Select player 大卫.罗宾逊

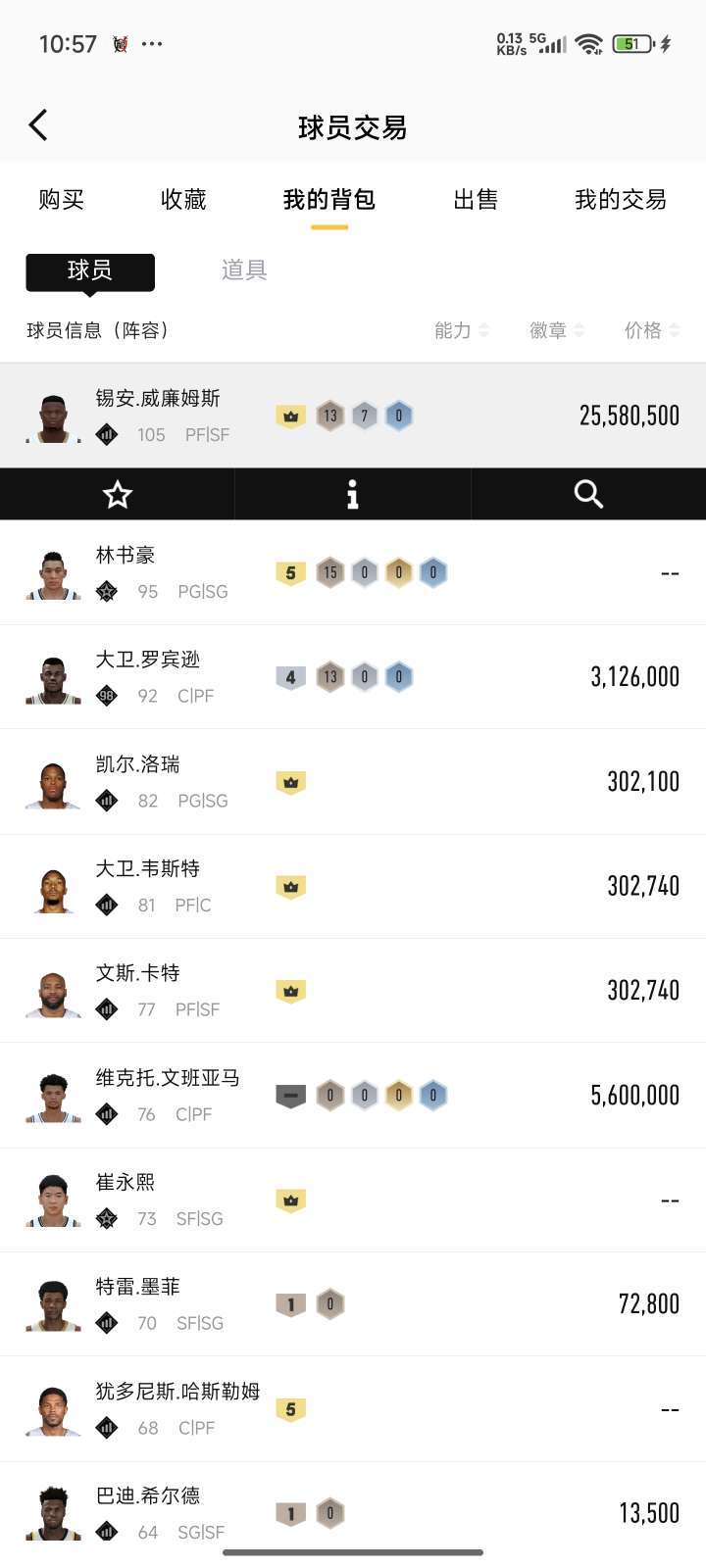(353, 677)
